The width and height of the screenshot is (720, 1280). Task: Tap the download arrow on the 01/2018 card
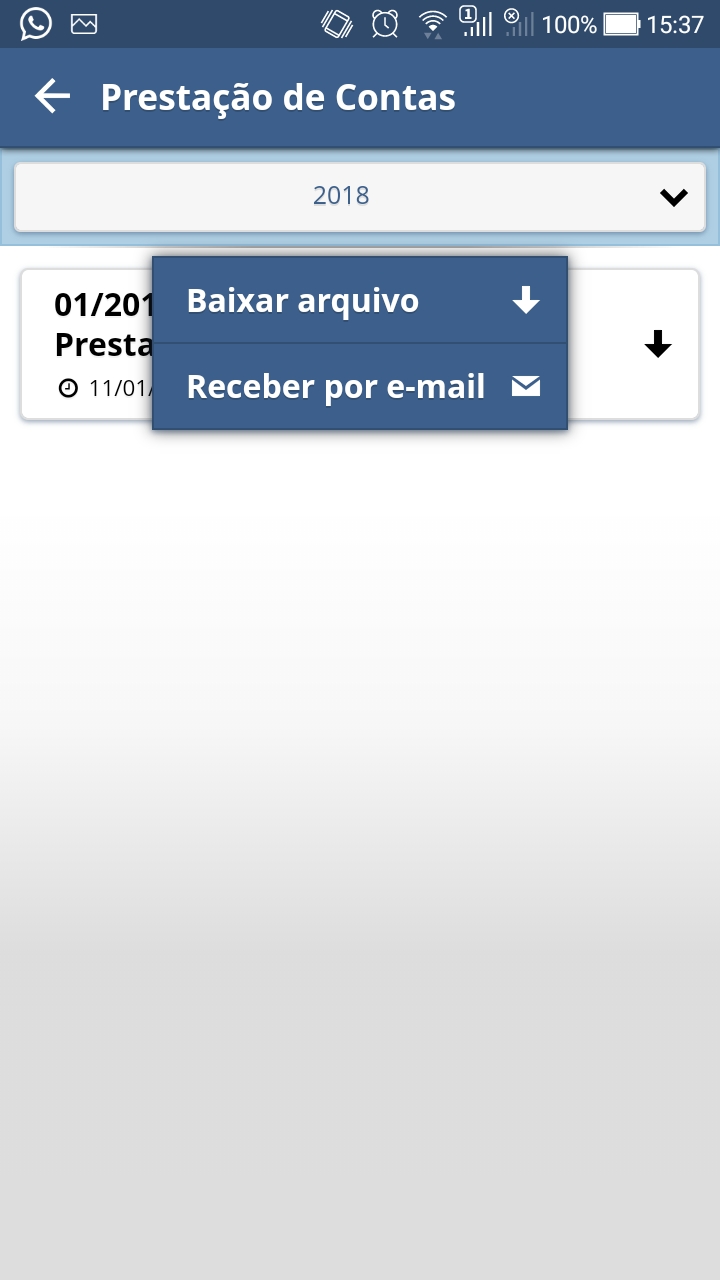[x=658, y=345]
